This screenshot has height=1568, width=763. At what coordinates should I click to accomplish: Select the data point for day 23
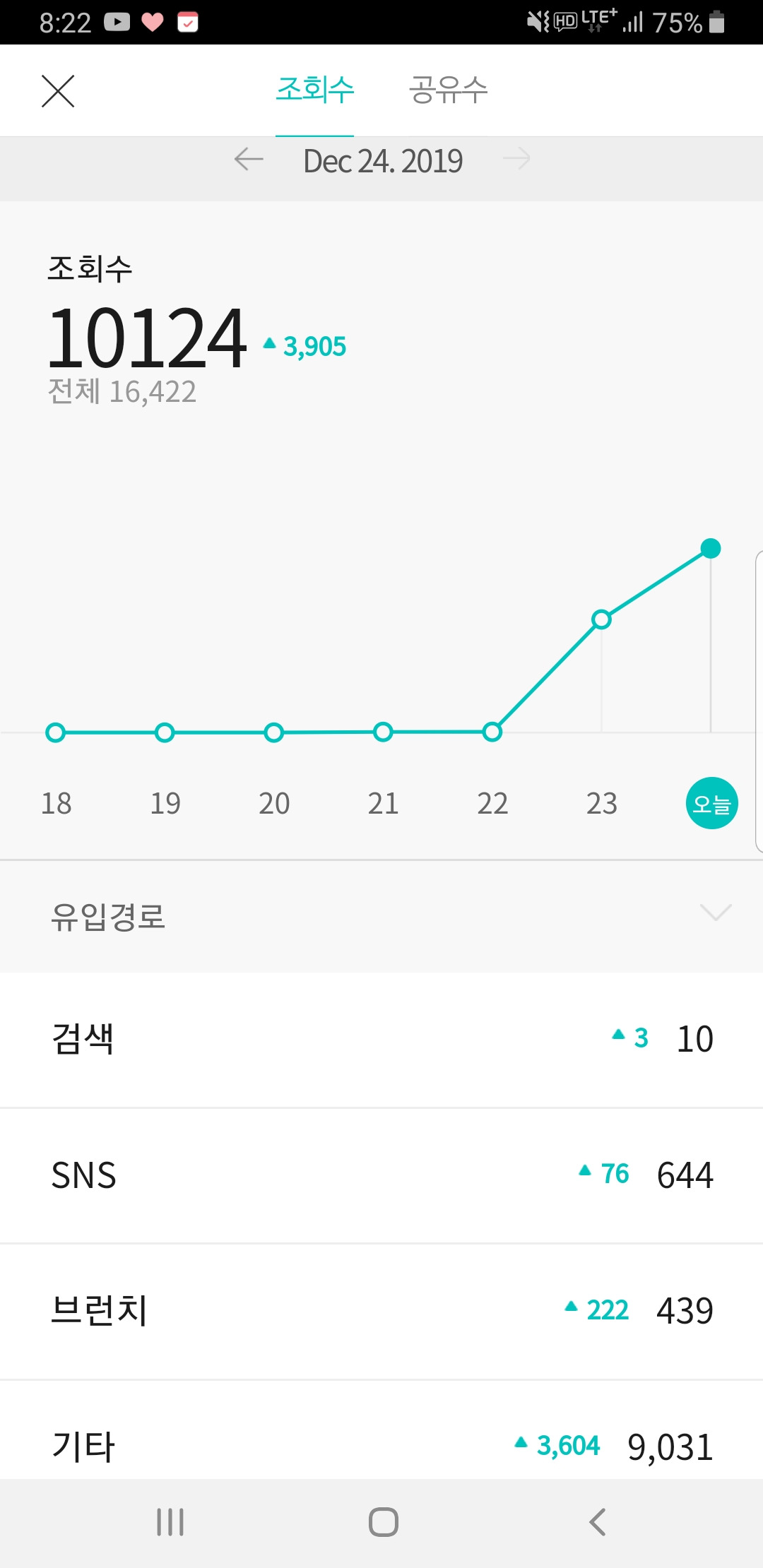pos(601,620)
